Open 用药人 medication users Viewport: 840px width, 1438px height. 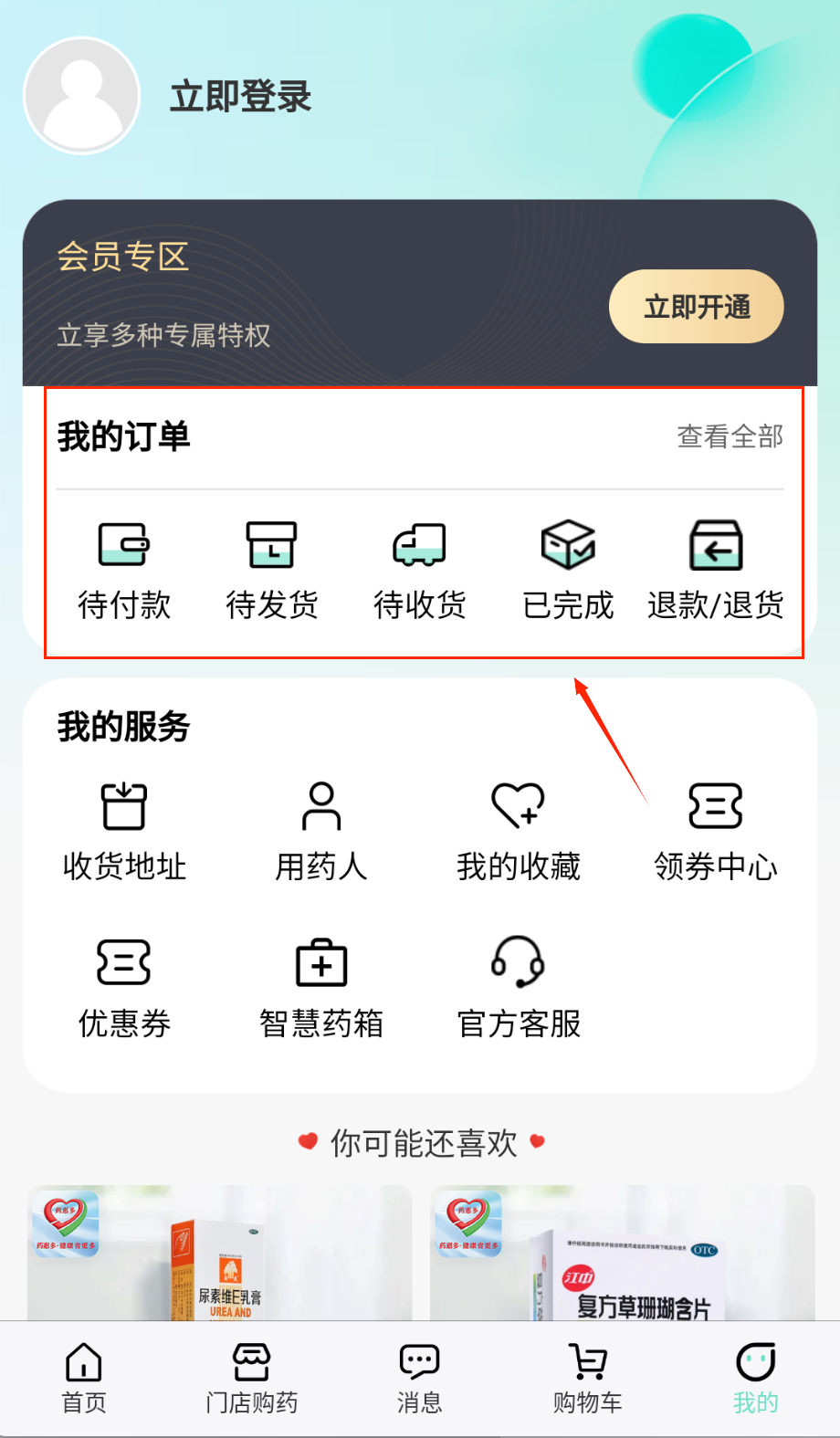[321, 831]
